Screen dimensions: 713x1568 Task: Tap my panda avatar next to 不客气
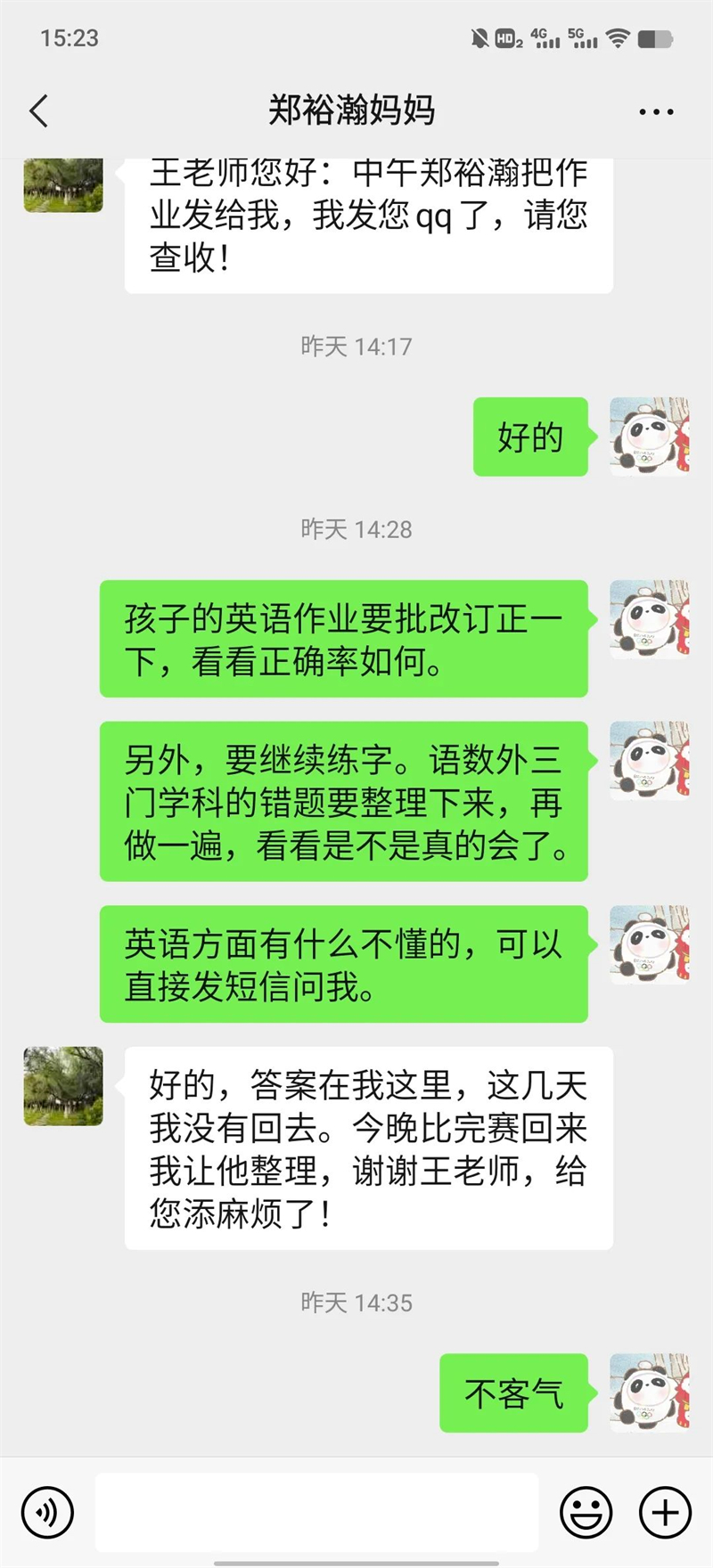649,1392
